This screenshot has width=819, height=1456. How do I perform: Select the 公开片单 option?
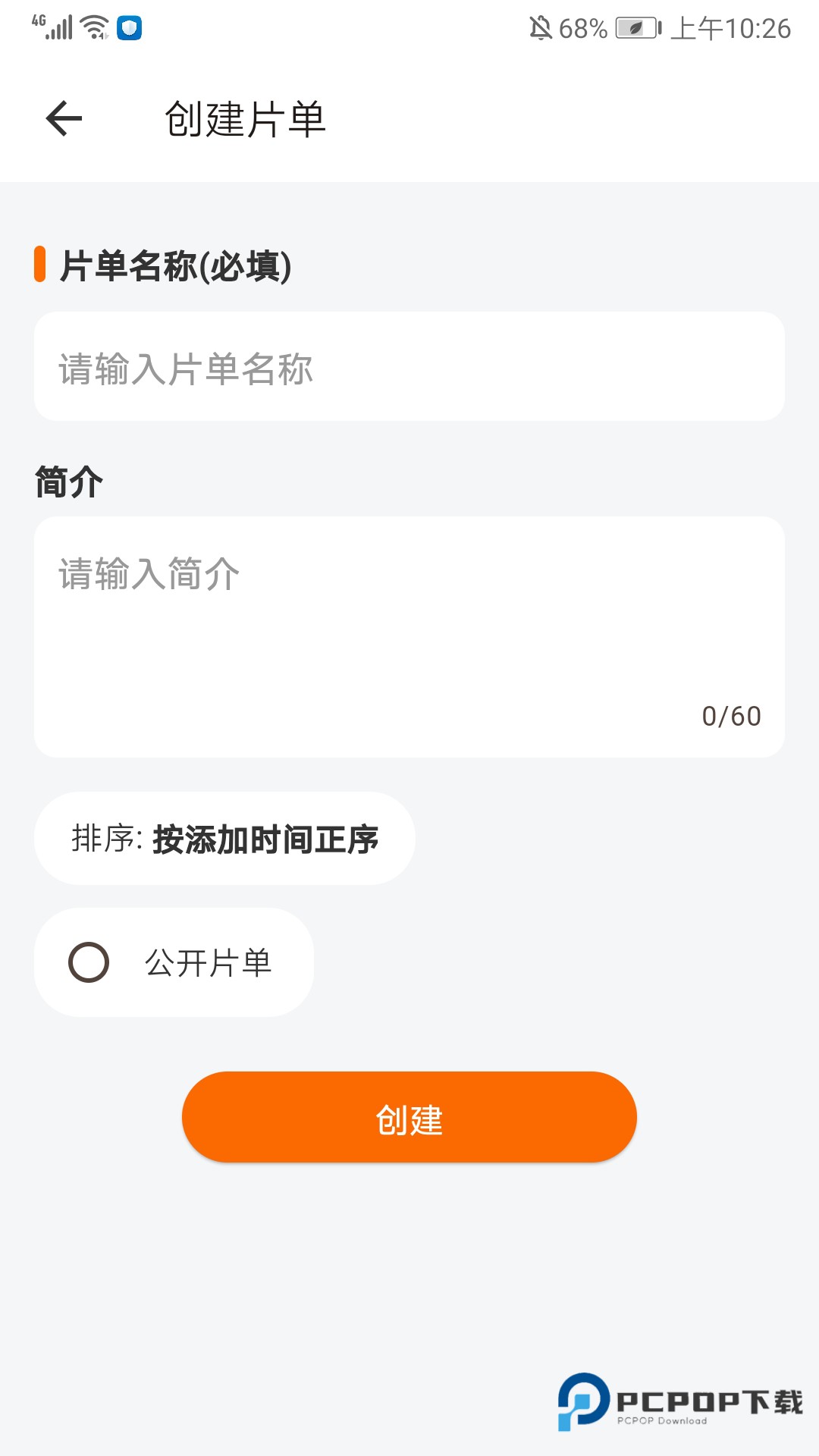click(89, 963)
